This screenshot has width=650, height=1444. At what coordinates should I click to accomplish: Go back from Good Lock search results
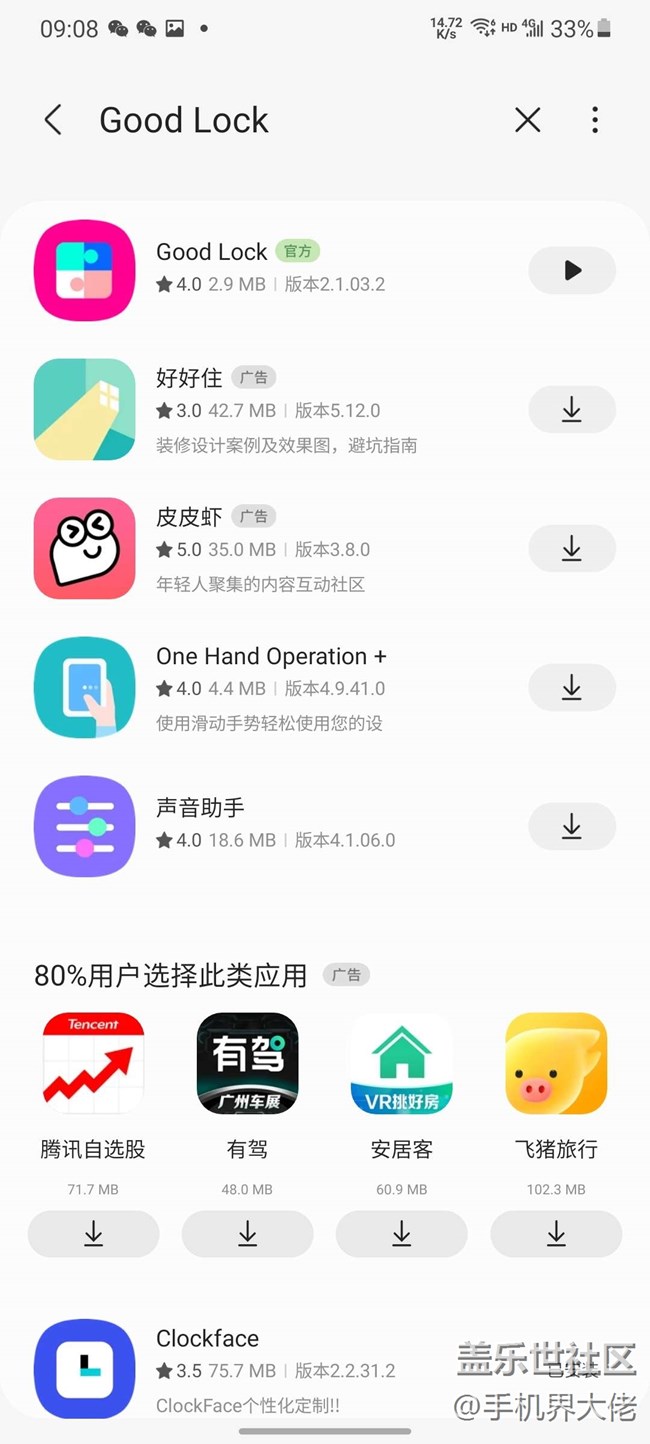click(x=53, y=120)
